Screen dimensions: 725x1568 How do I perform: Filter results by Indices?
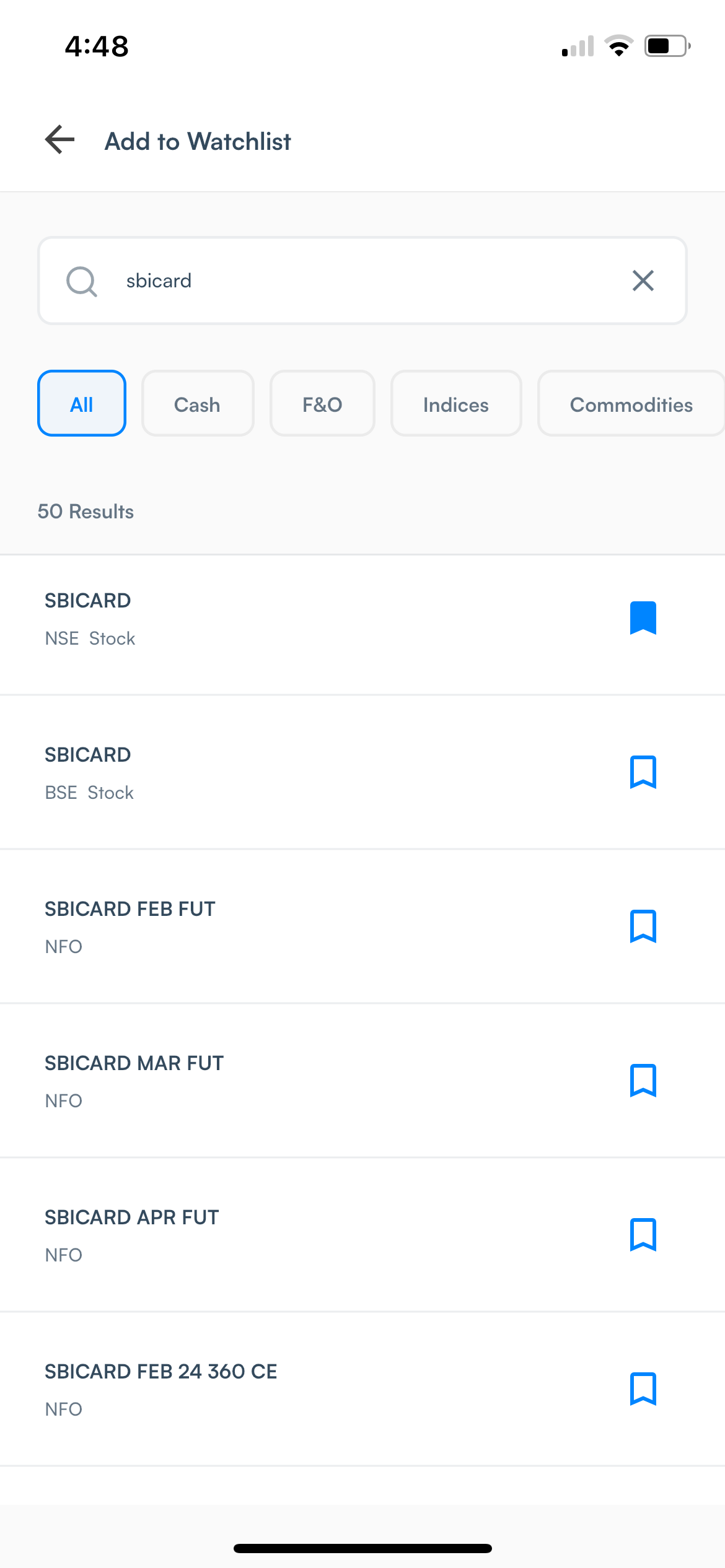pos(456,404)
